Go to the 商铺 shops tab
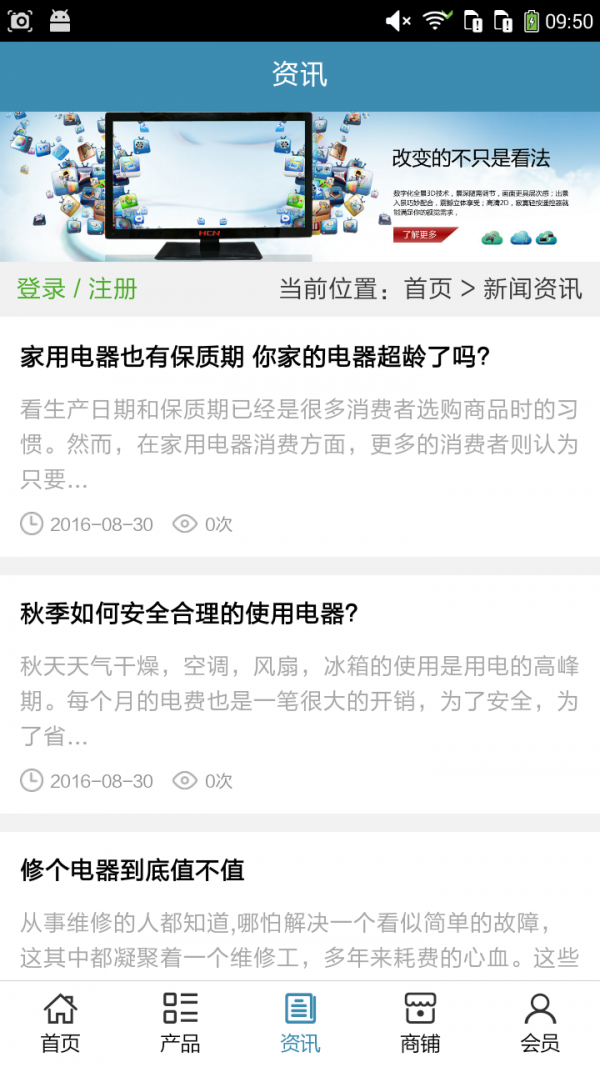 420,1022
